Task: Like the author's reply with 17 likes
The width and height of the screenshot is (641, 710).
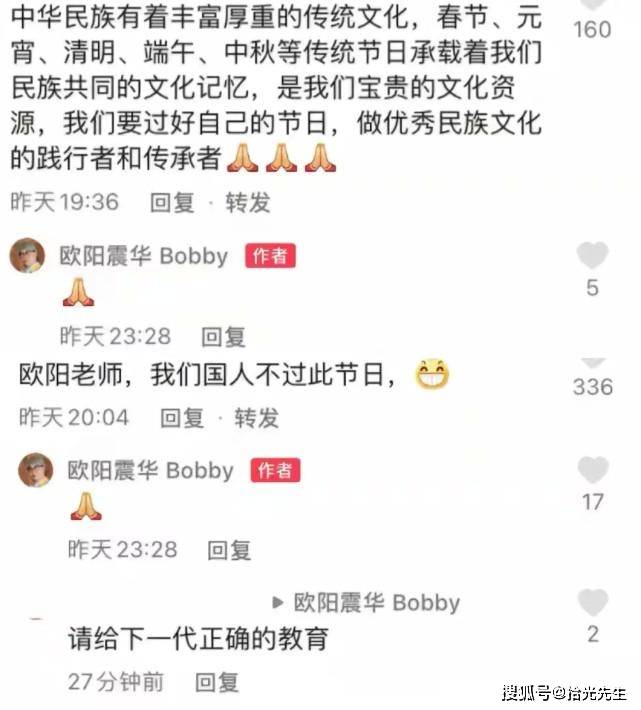Action: (x=593, y=470)
